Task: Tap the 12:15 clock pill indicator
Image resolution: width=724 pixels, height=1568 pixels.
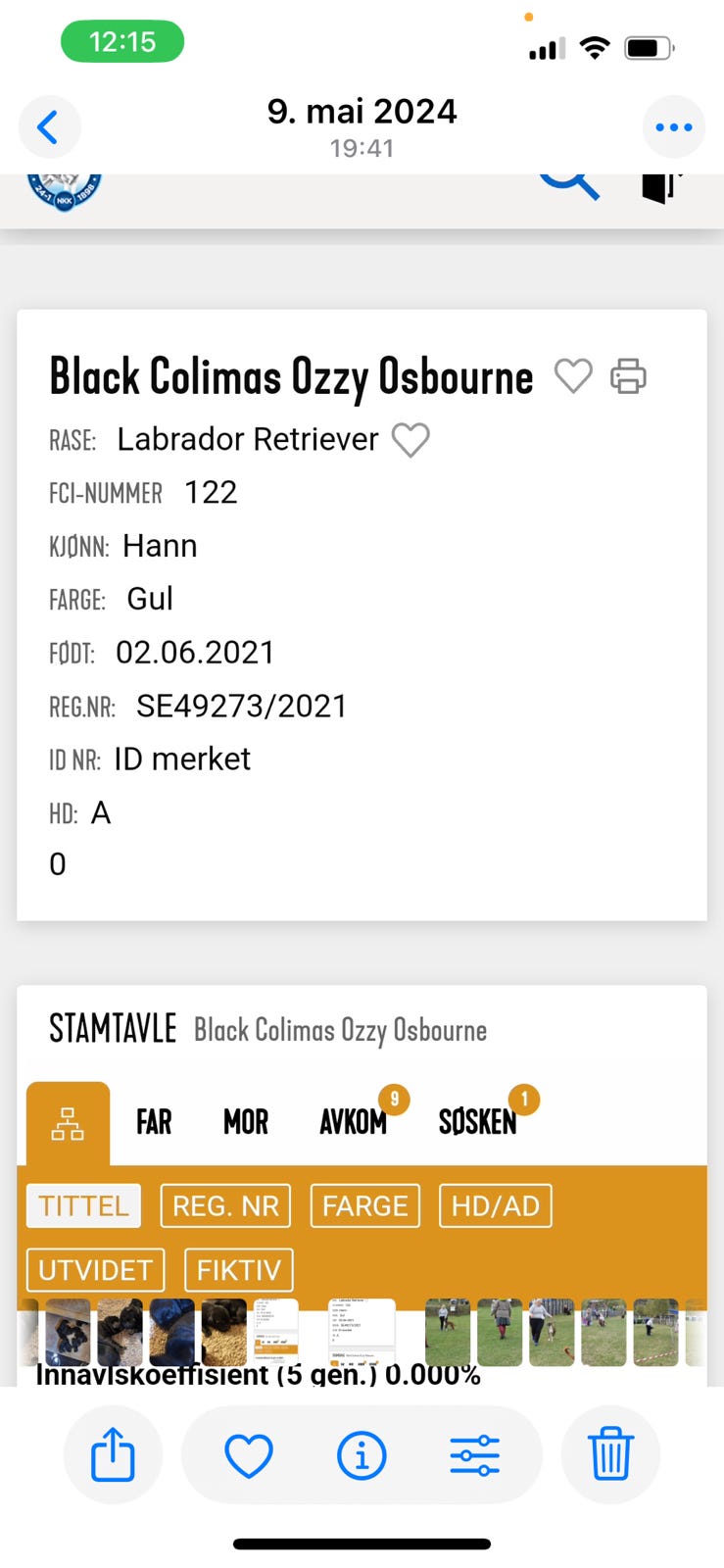Action: click(x=122, y=41)
